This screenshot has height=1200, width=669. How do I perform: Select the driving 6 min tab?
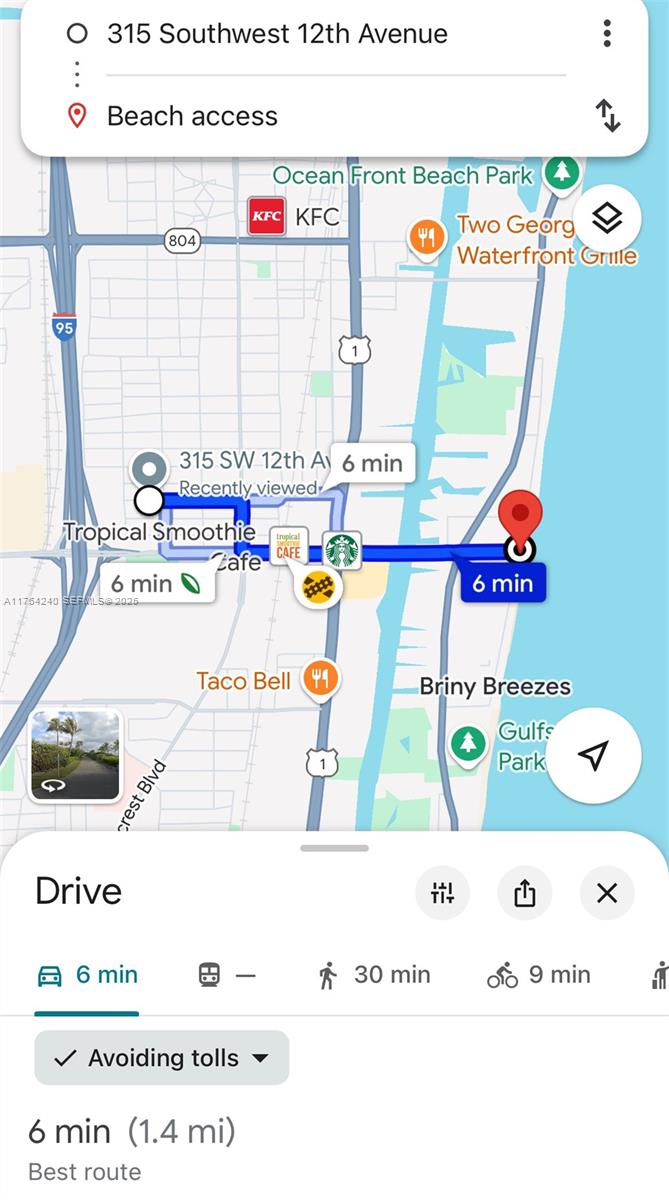(87, 975)
